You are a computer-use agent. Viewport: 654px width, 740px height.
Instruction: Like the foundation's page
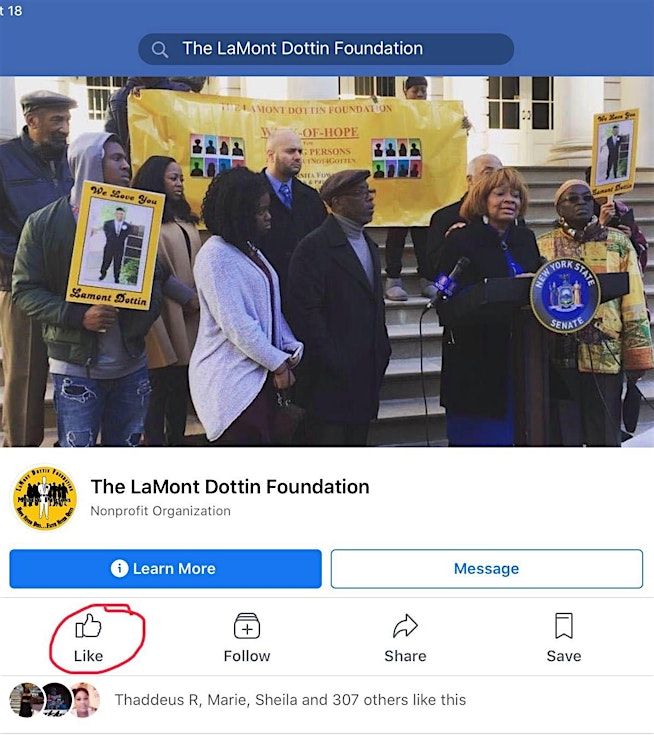[x=88, y=638]
